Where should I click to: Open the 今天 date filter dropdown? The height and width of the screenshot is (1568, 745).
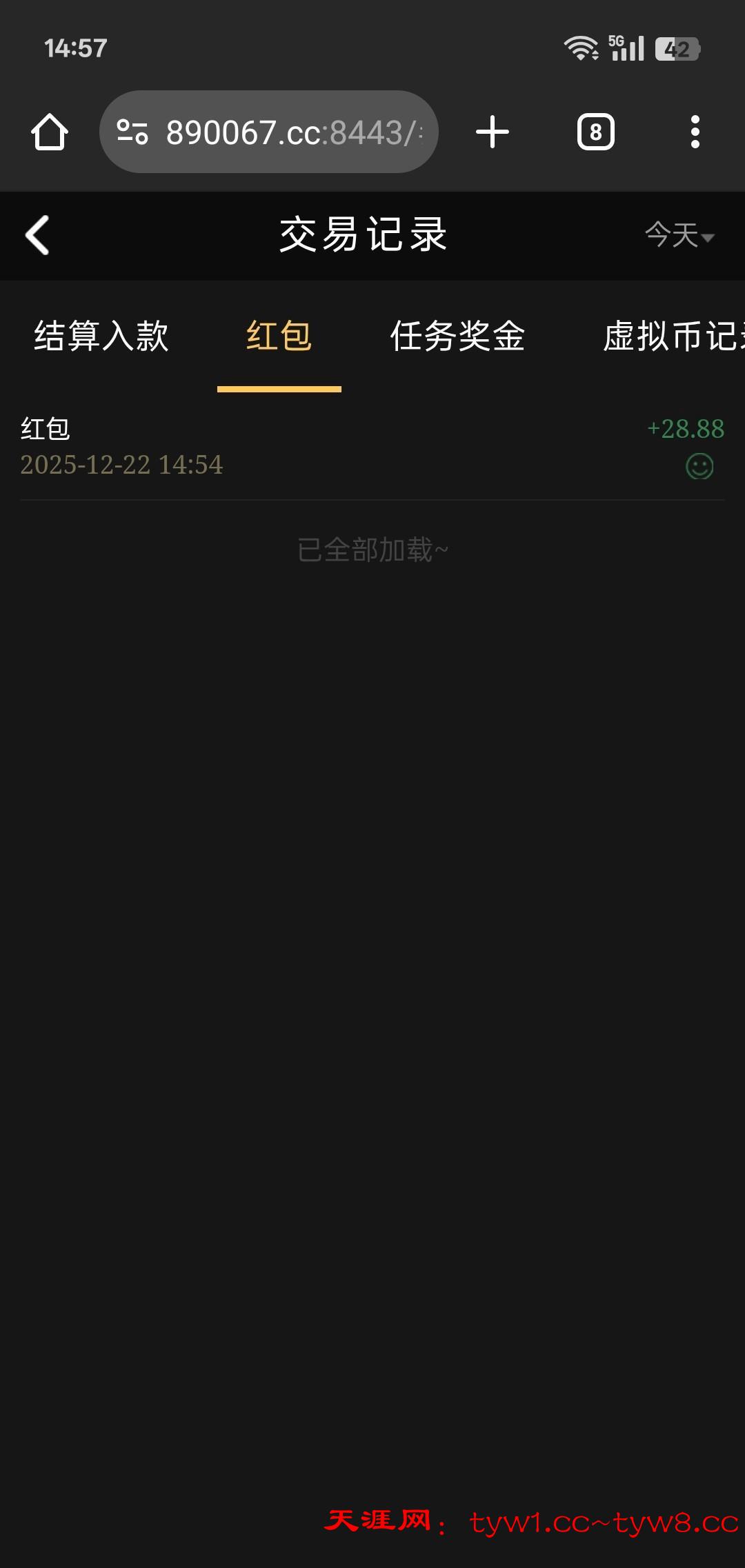(679, 235)
